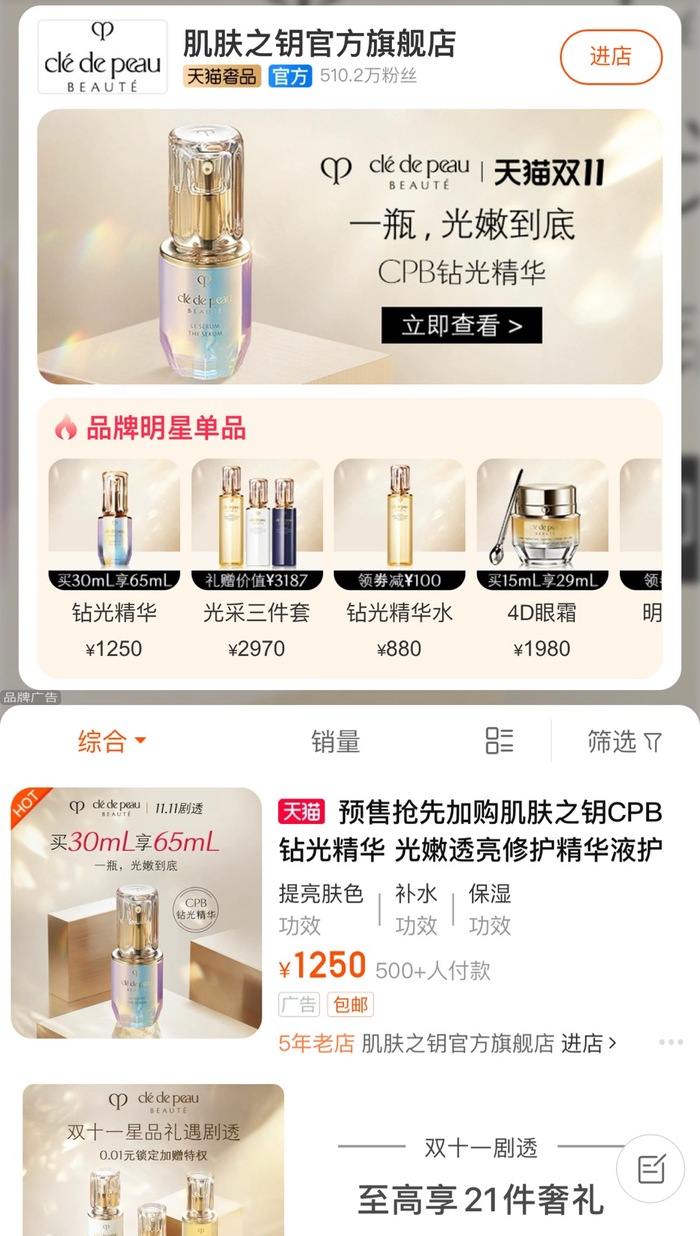Select the 钻光精华水 product tile
700x1236 pixels.
point(400,560)
